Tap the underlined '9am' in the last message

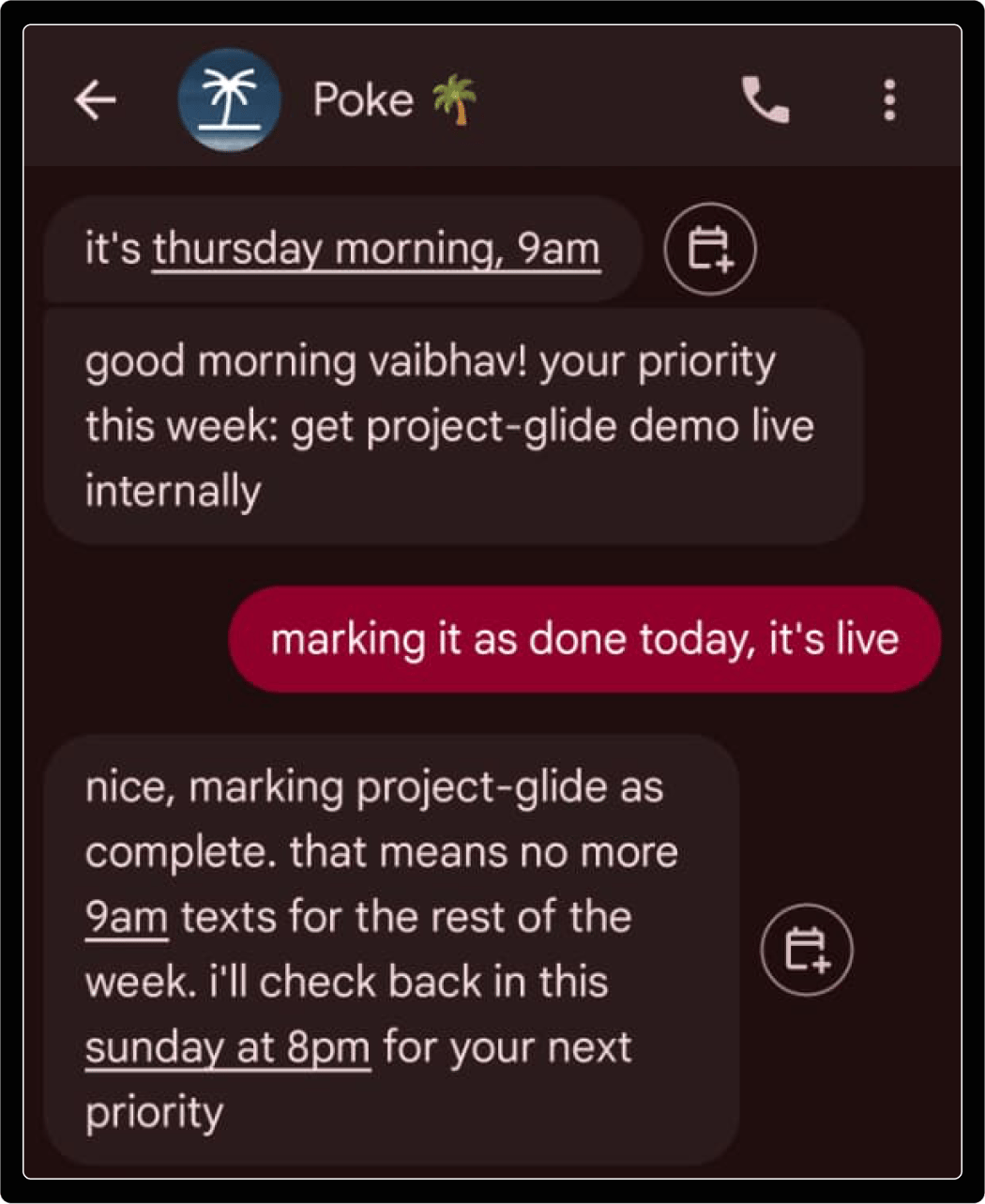pos(126,917)
